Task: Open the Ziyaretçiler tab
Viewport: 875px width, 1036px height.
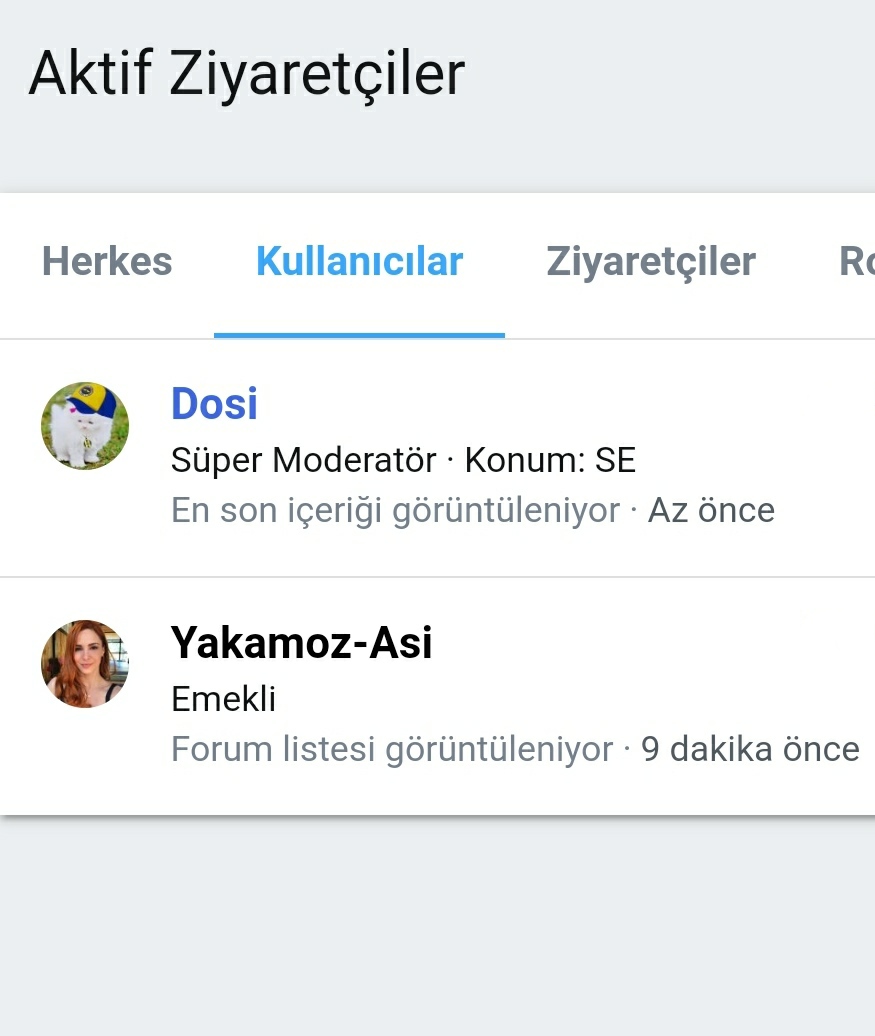Action: click(651, 262)
